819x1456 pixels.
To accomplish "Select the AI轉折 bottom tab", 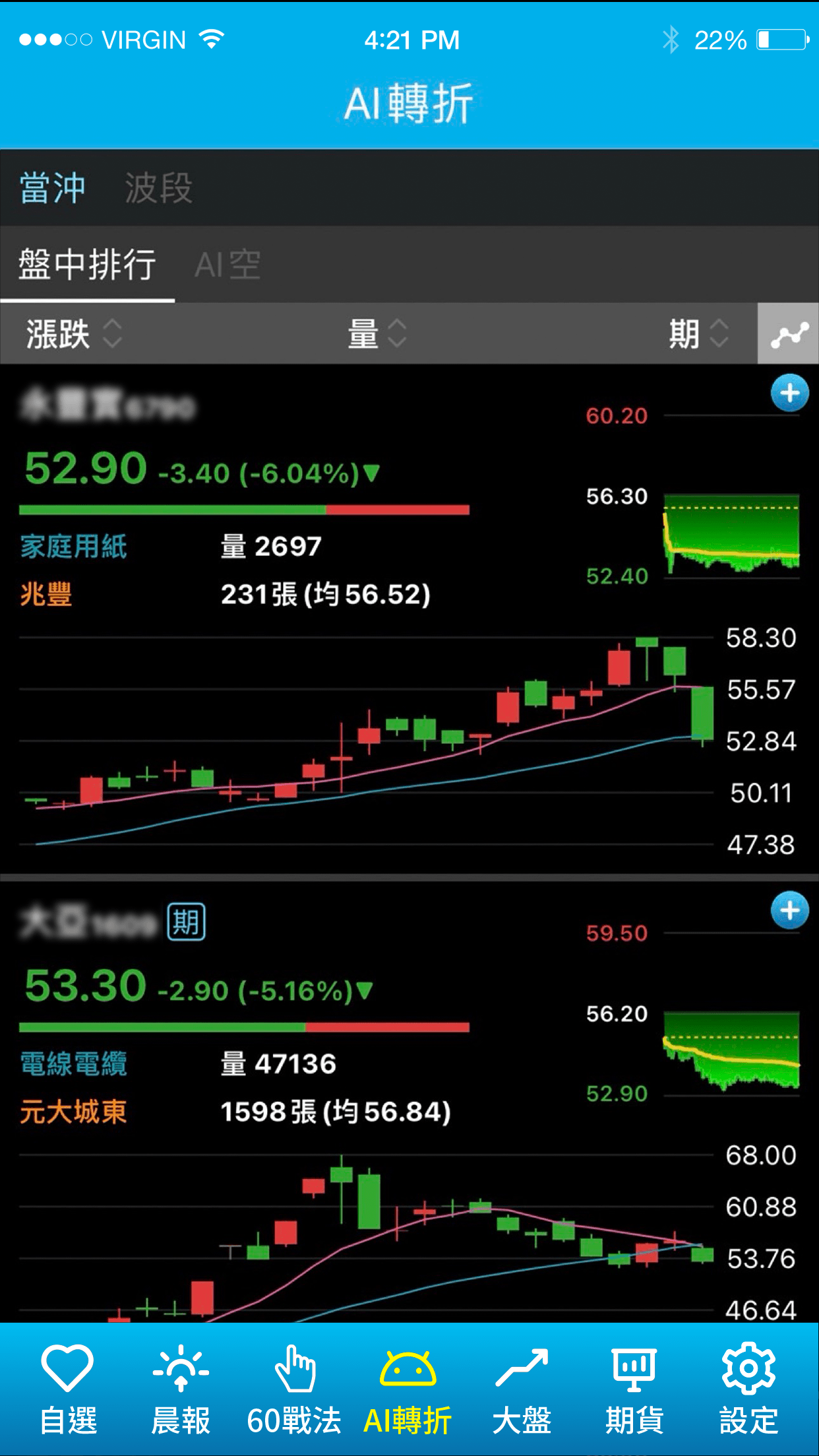I will [408, 1390].
